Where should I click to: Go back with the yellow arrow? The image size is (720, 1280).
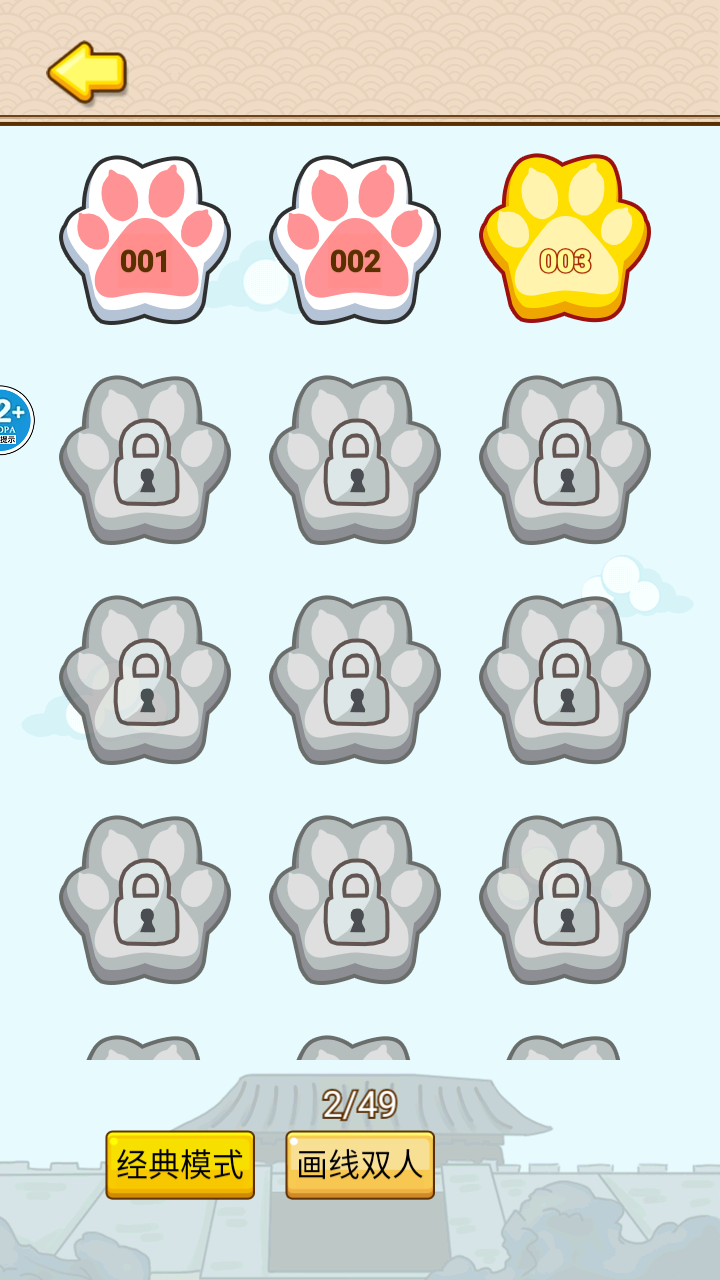tap(86, 71)
